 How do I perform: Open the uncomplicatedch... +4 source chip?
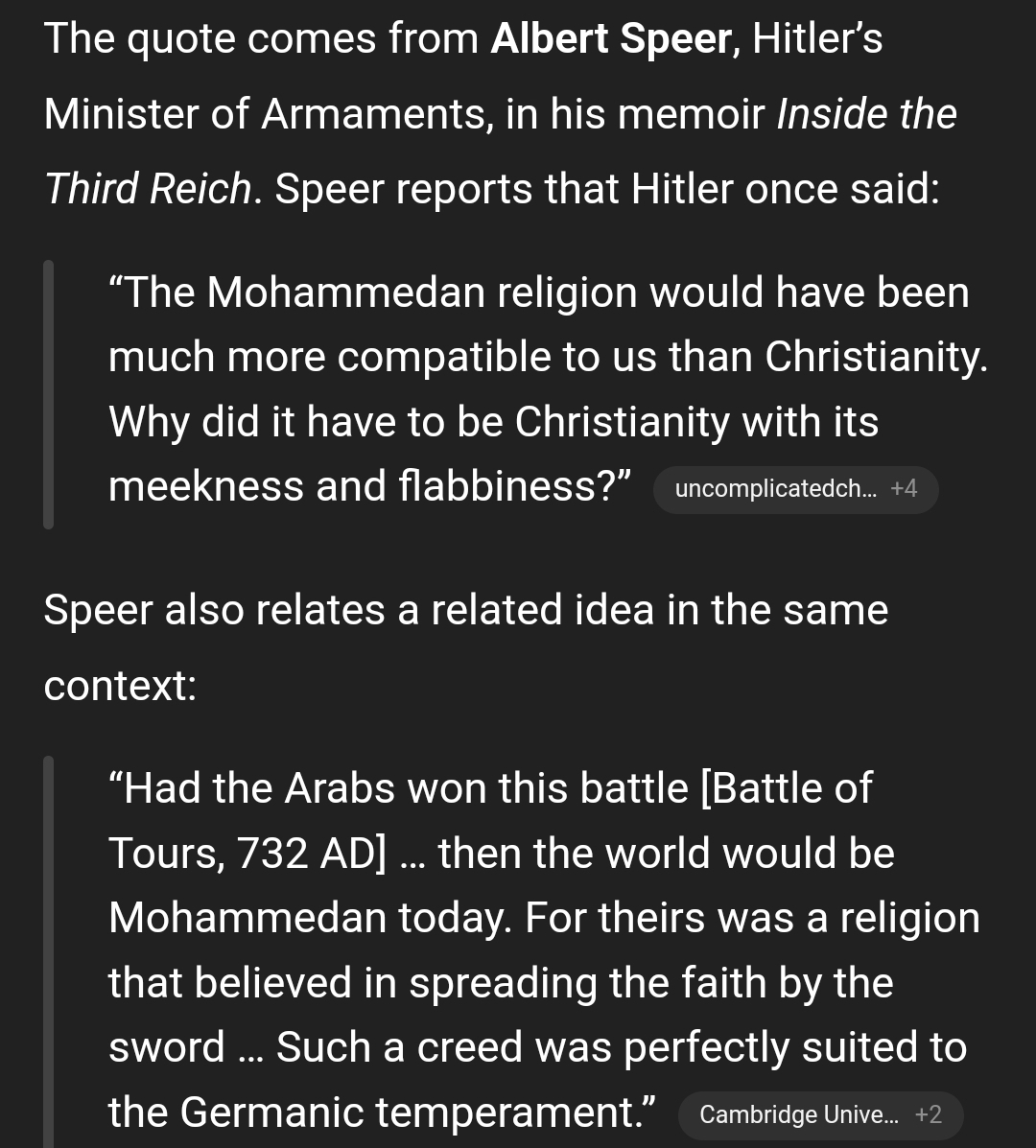(x=795, y=489)
